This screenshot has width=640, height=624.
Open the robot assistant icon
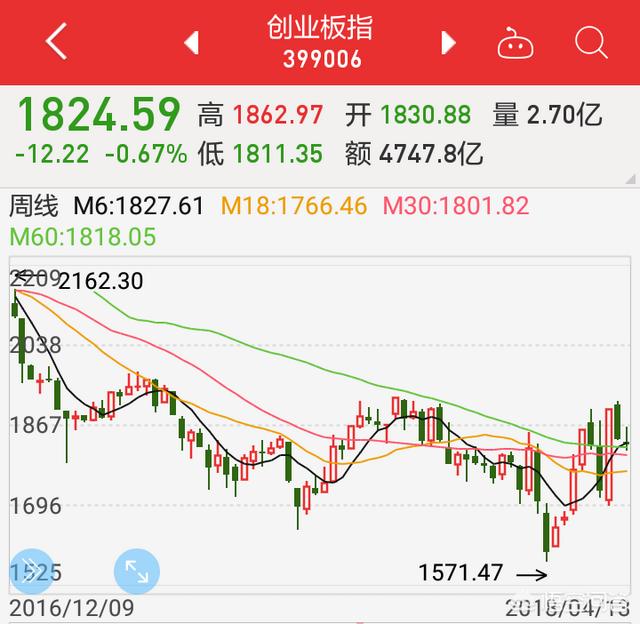pyautogui.click(x=516, y=43)
